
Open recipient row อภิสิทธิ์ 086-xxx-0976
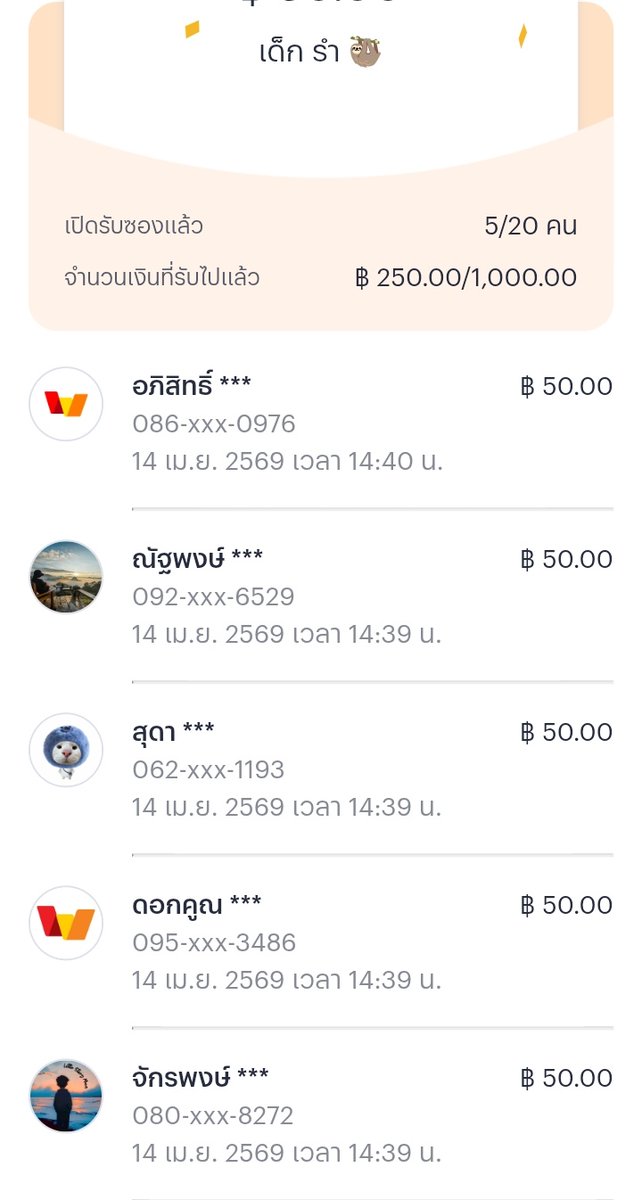[320, 423]
